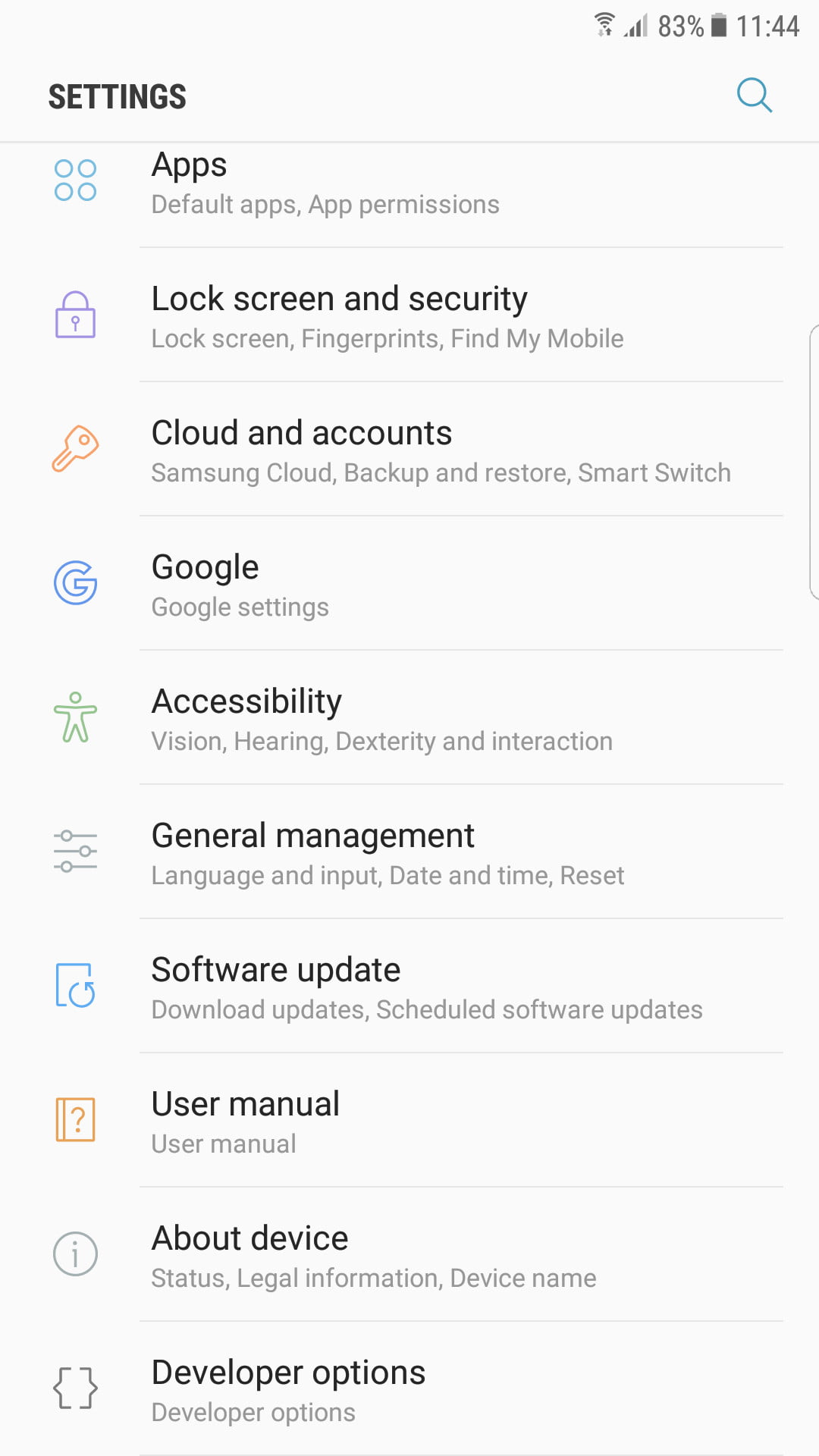Click the About device info icon
The height and width of the screenshot is (1456, 819).
click(x=75, y=1254)
